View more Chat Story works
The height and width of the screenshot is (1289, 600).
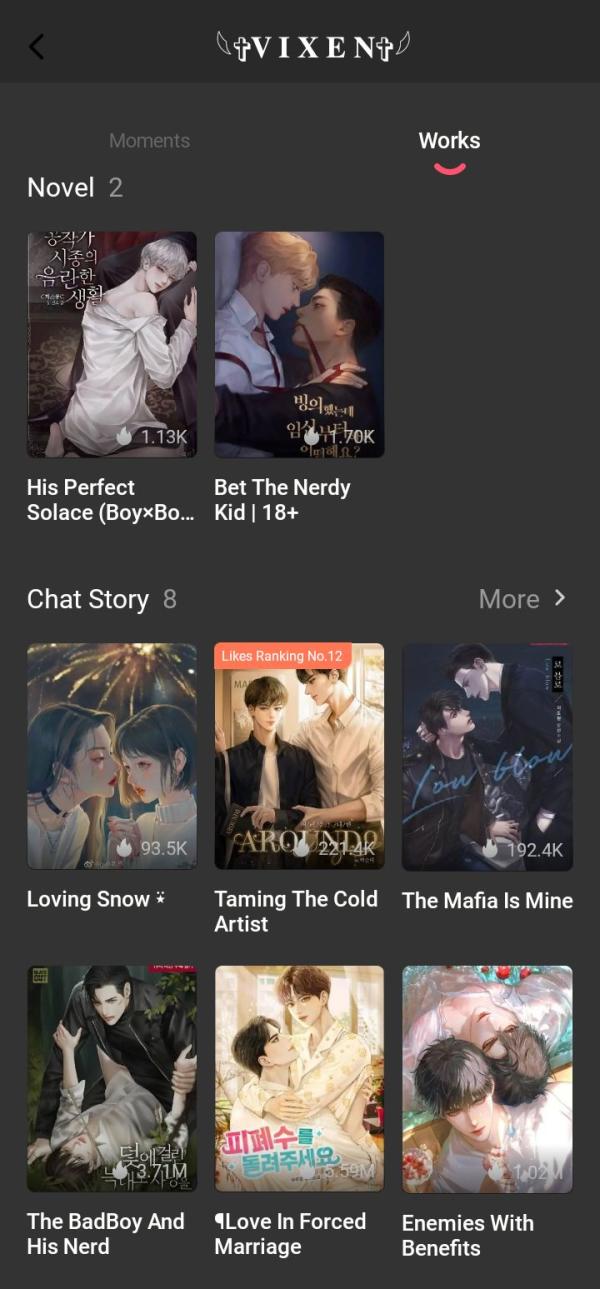pos(522,599)
